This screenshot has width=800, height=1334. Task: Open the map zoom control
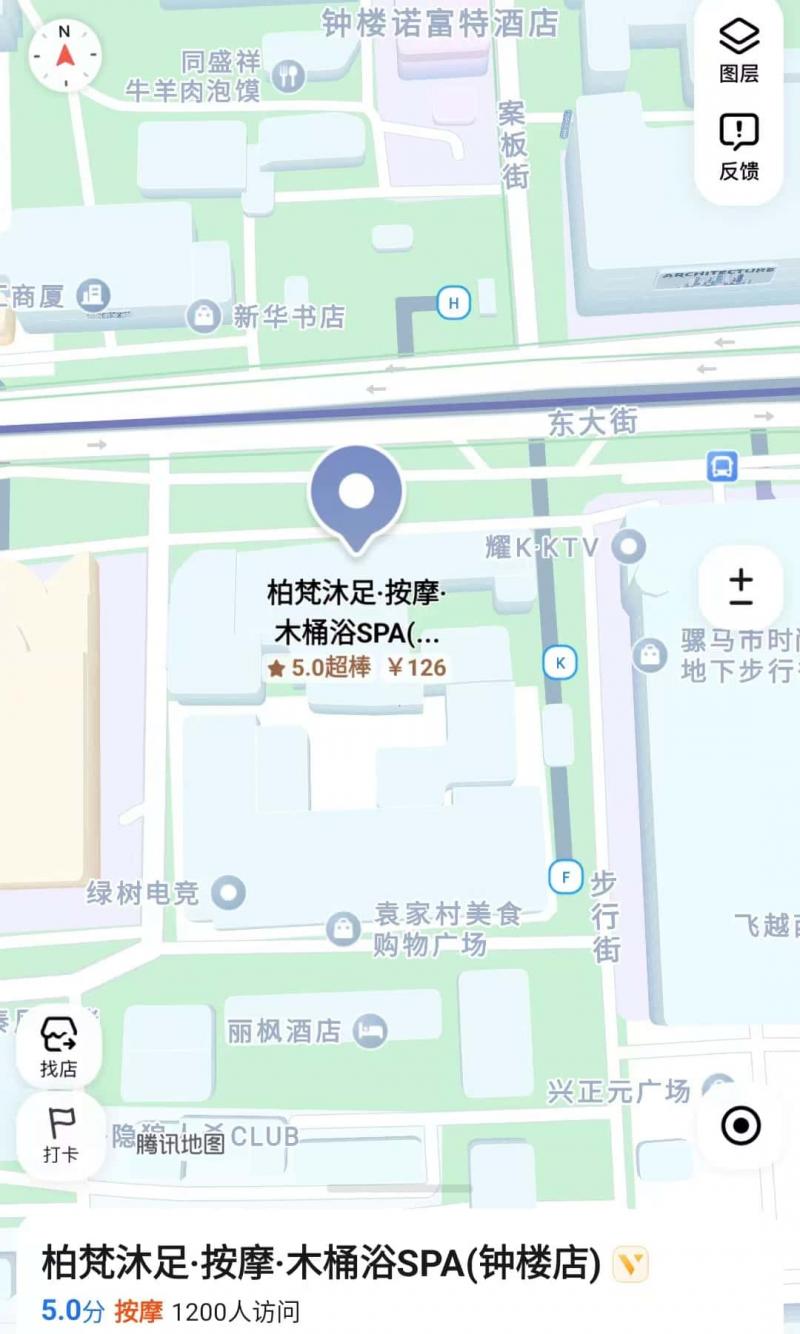pyautogui.click(x=740, y=588)
